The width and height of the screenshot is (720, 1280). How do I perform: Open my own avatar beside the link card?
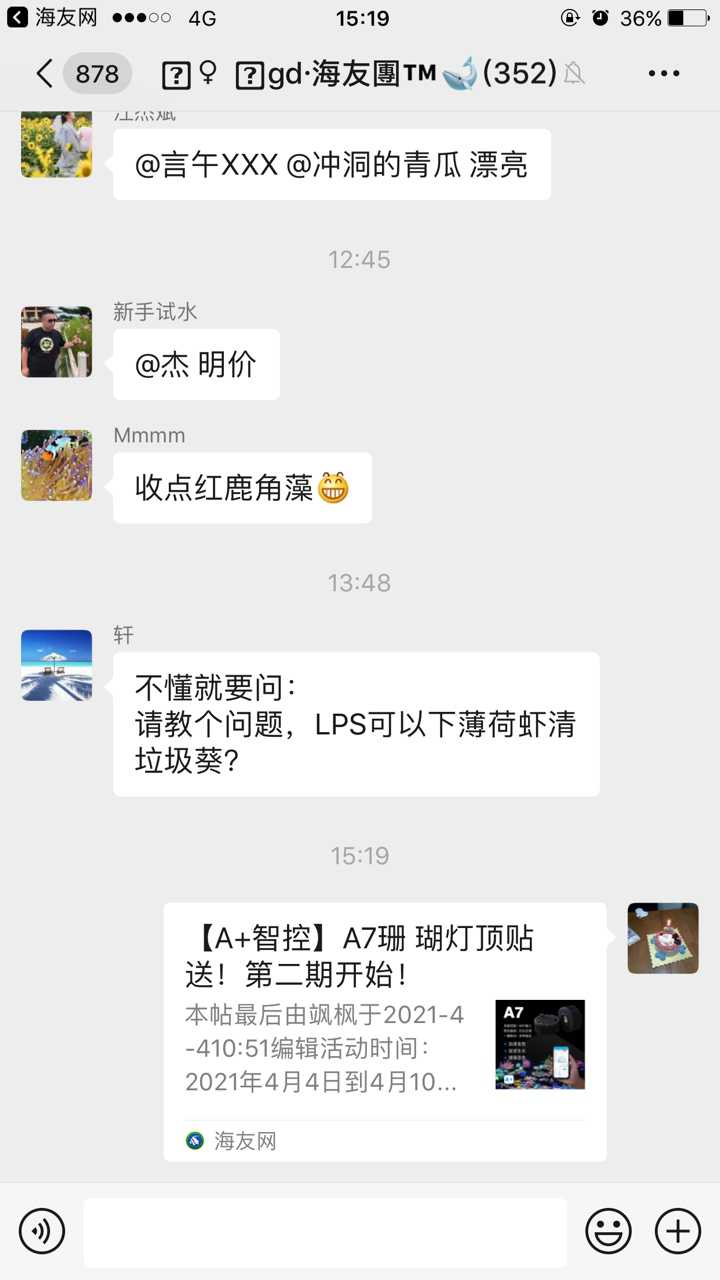click(x=663, y=938)
